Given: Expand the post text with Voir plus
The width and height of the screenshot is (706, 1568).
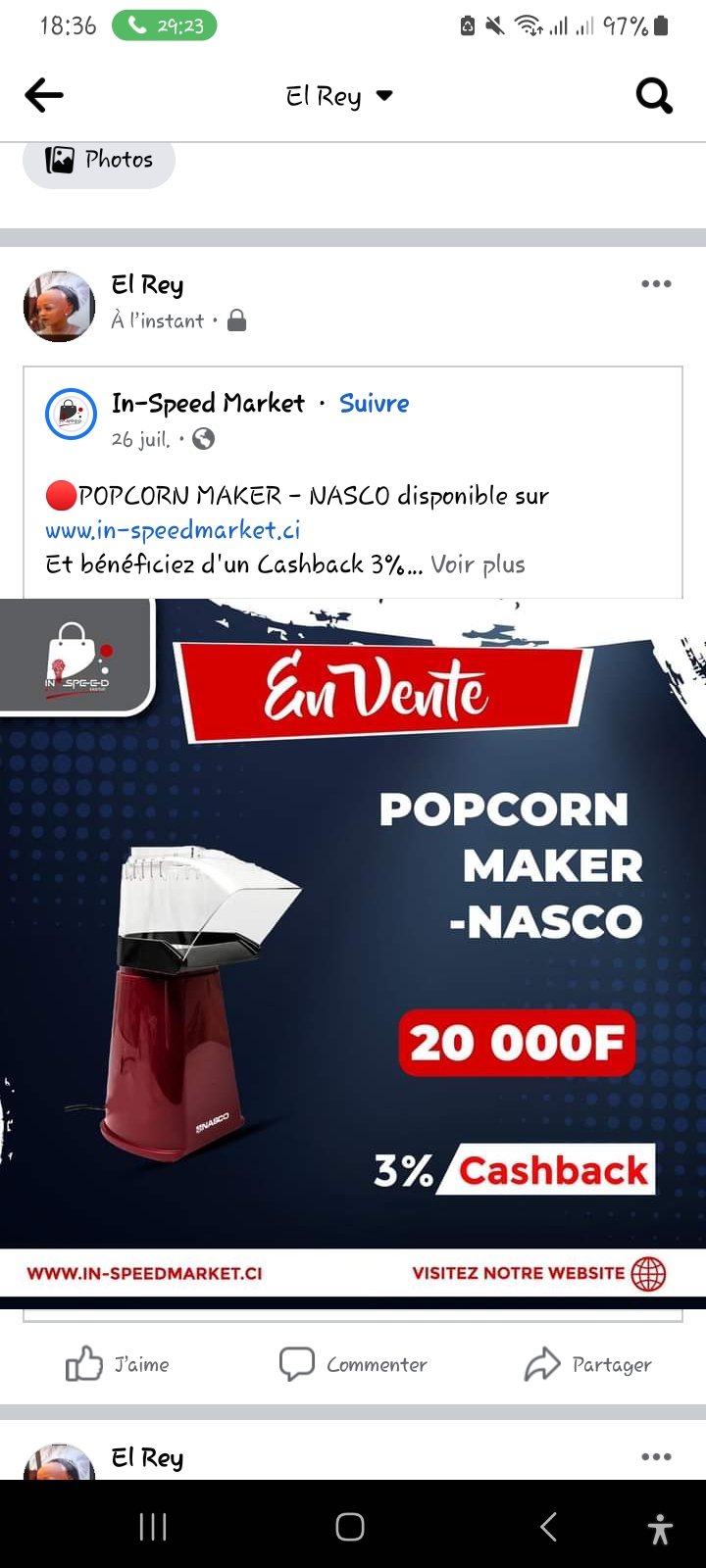Looking at the screenshot, I should 478,564.
